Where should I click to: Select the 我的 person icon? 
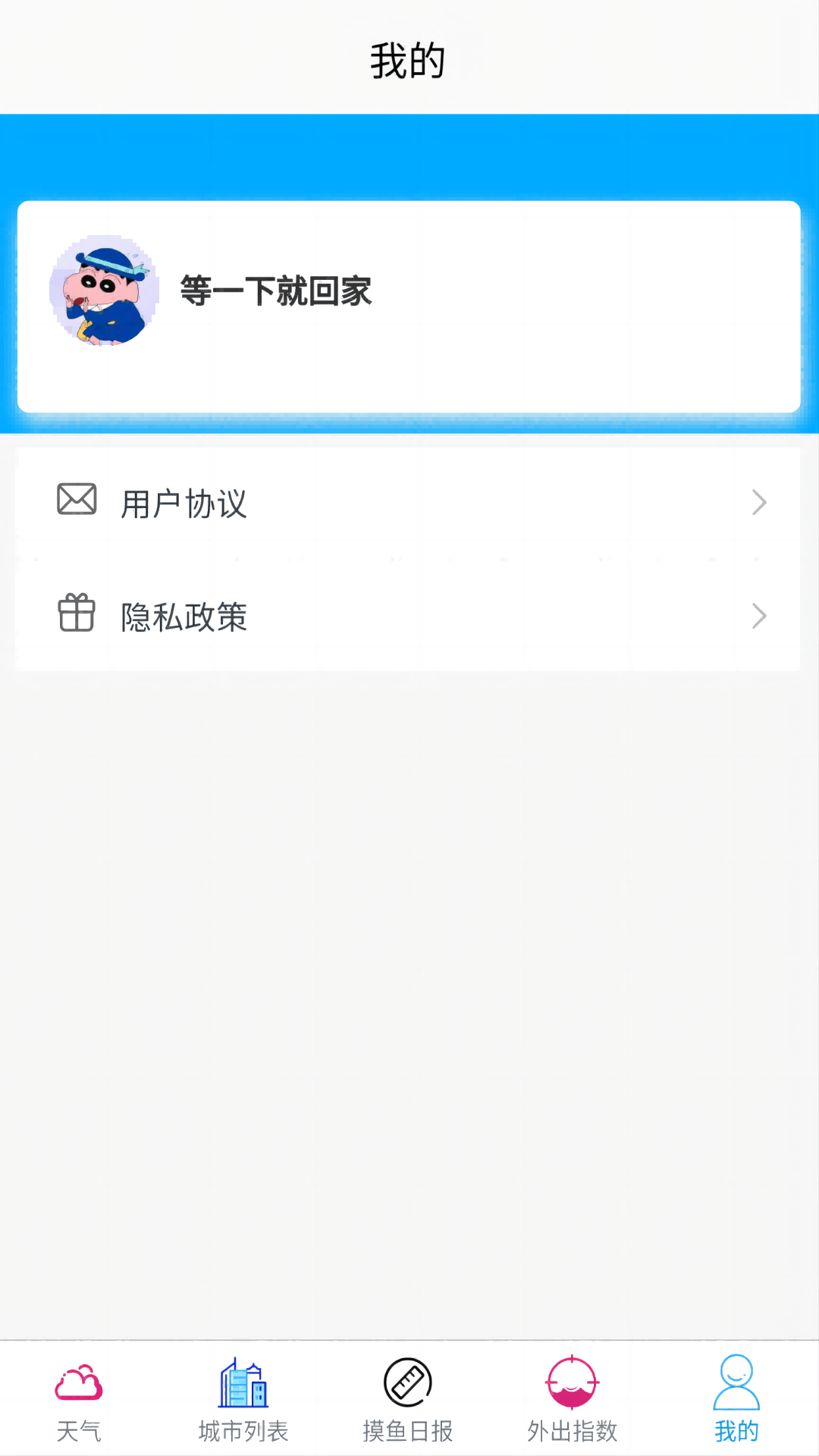(x=735, y=1382)
